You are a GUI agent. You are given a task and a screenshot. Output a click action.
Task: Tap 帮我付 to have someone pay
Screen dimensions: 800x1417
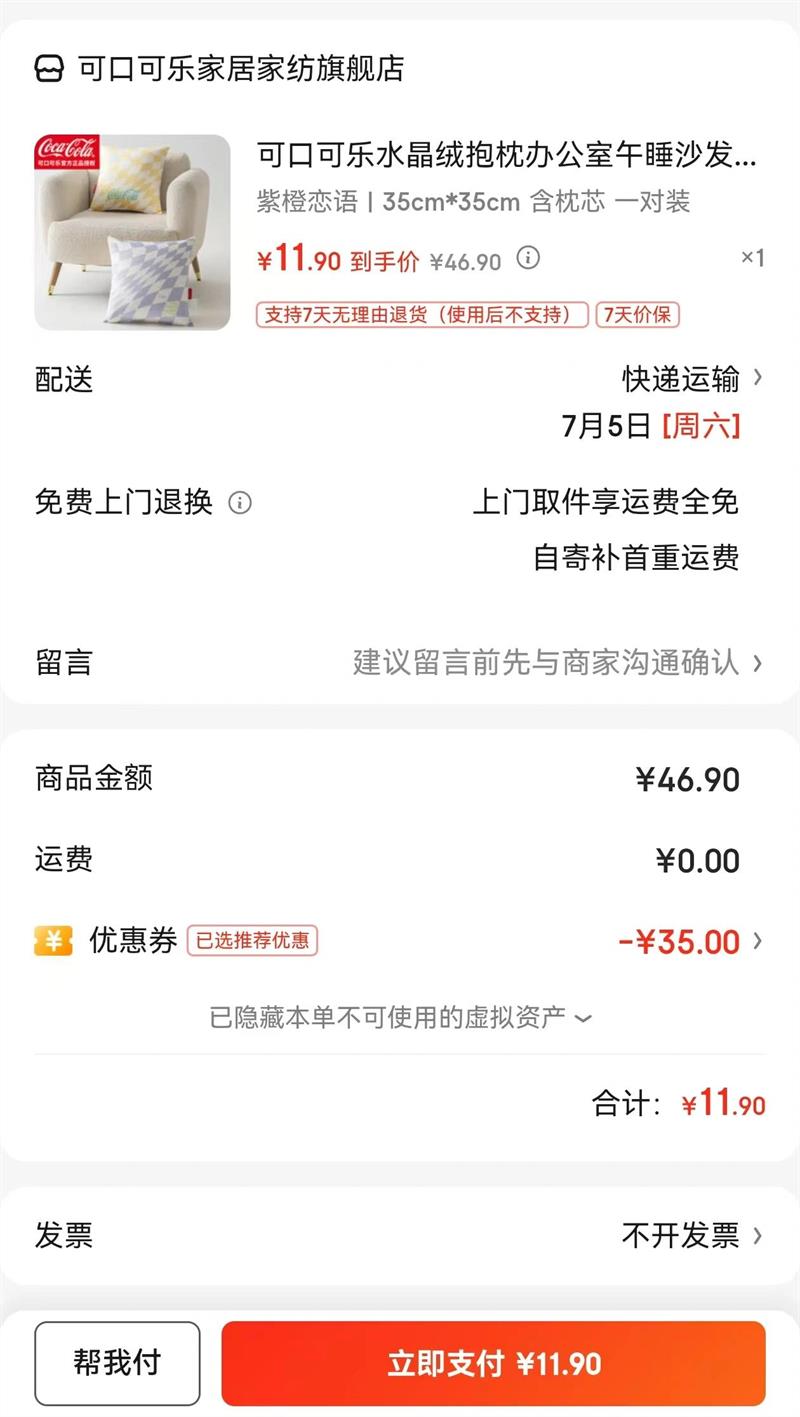pyautogui.click(x=117, y=1362)
